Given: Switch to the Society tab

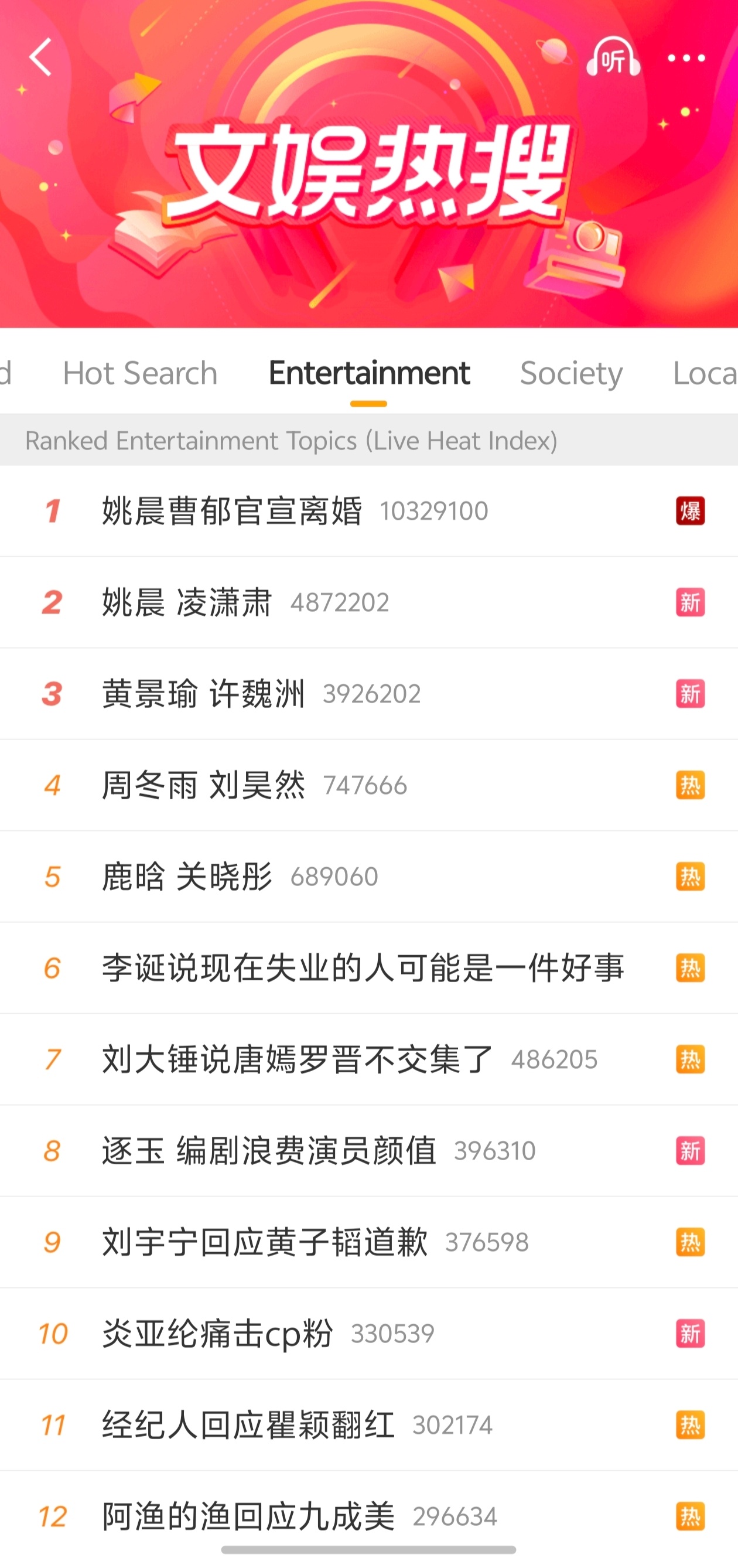Looking at the screenshot, I should (570, 374).
